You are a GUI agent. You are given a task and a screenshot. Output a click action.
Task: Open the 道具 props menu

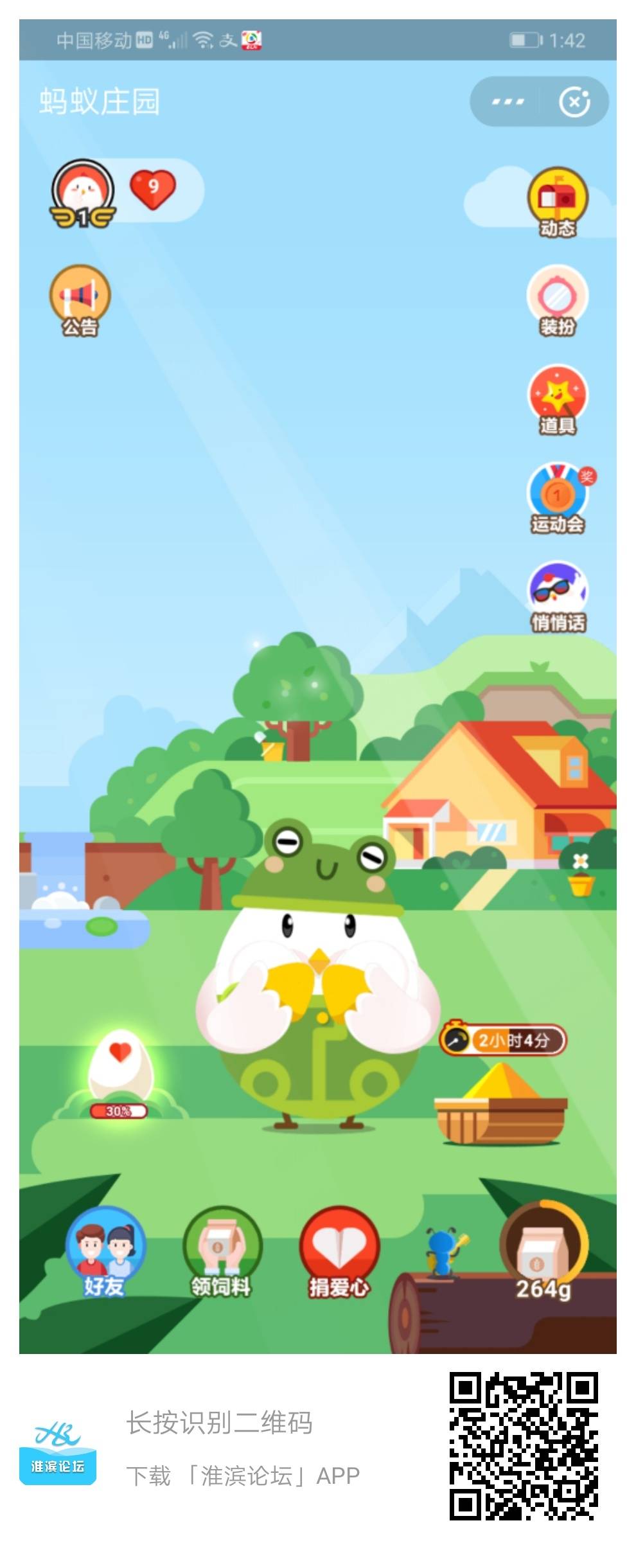point(558,400)
